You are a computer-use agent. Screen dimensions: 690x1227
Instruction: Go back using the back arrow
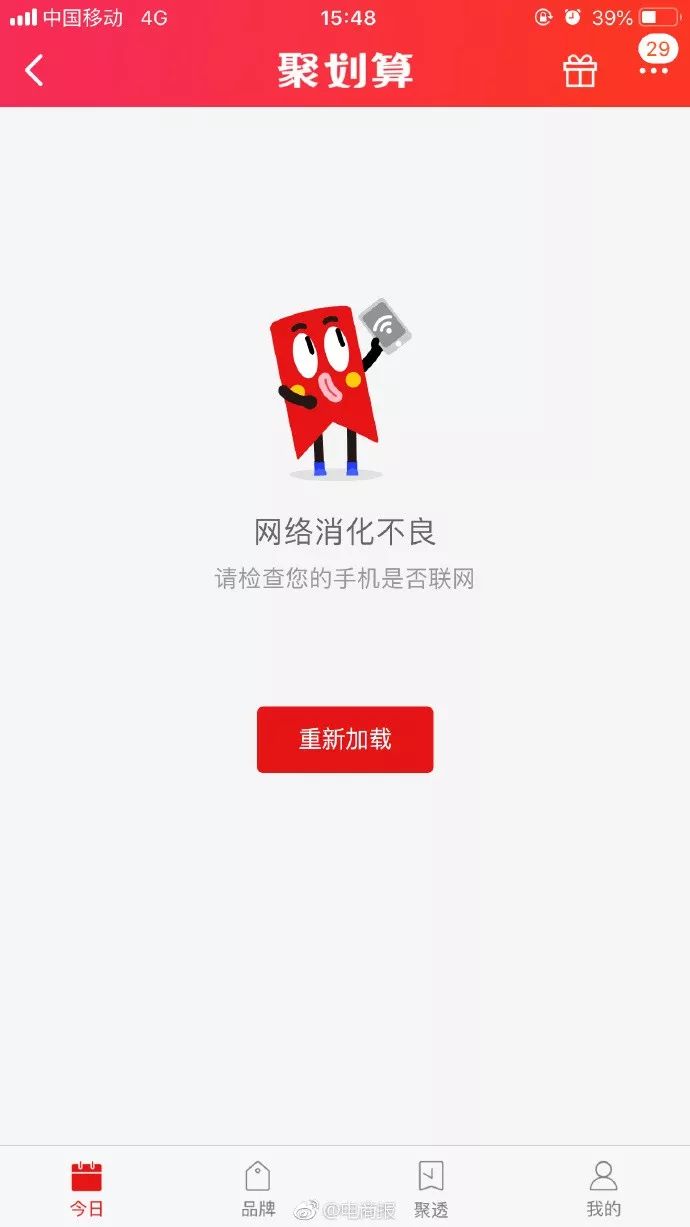35,71
